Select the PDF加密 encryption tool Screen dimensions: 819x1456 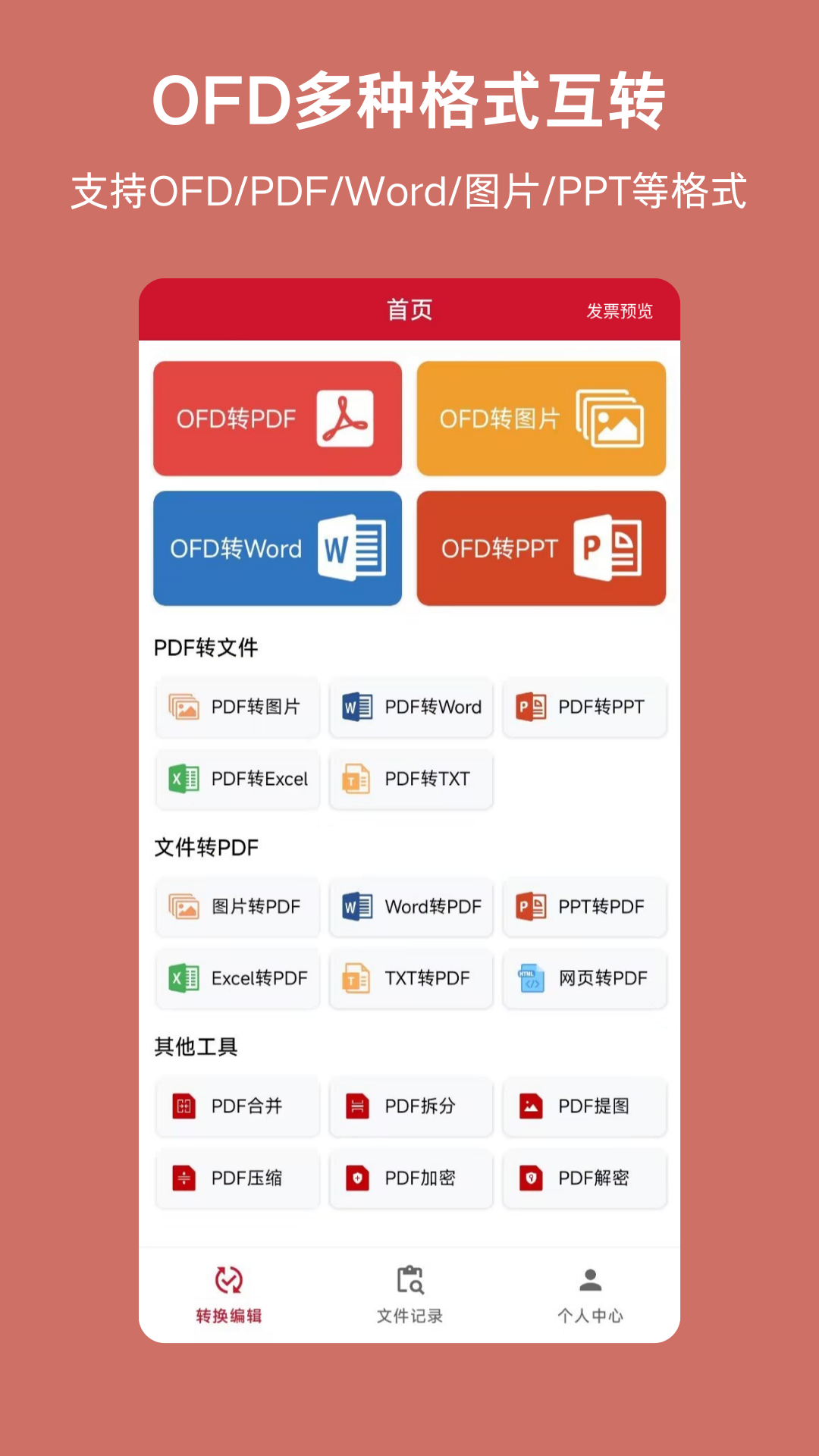coord(411,1178)
